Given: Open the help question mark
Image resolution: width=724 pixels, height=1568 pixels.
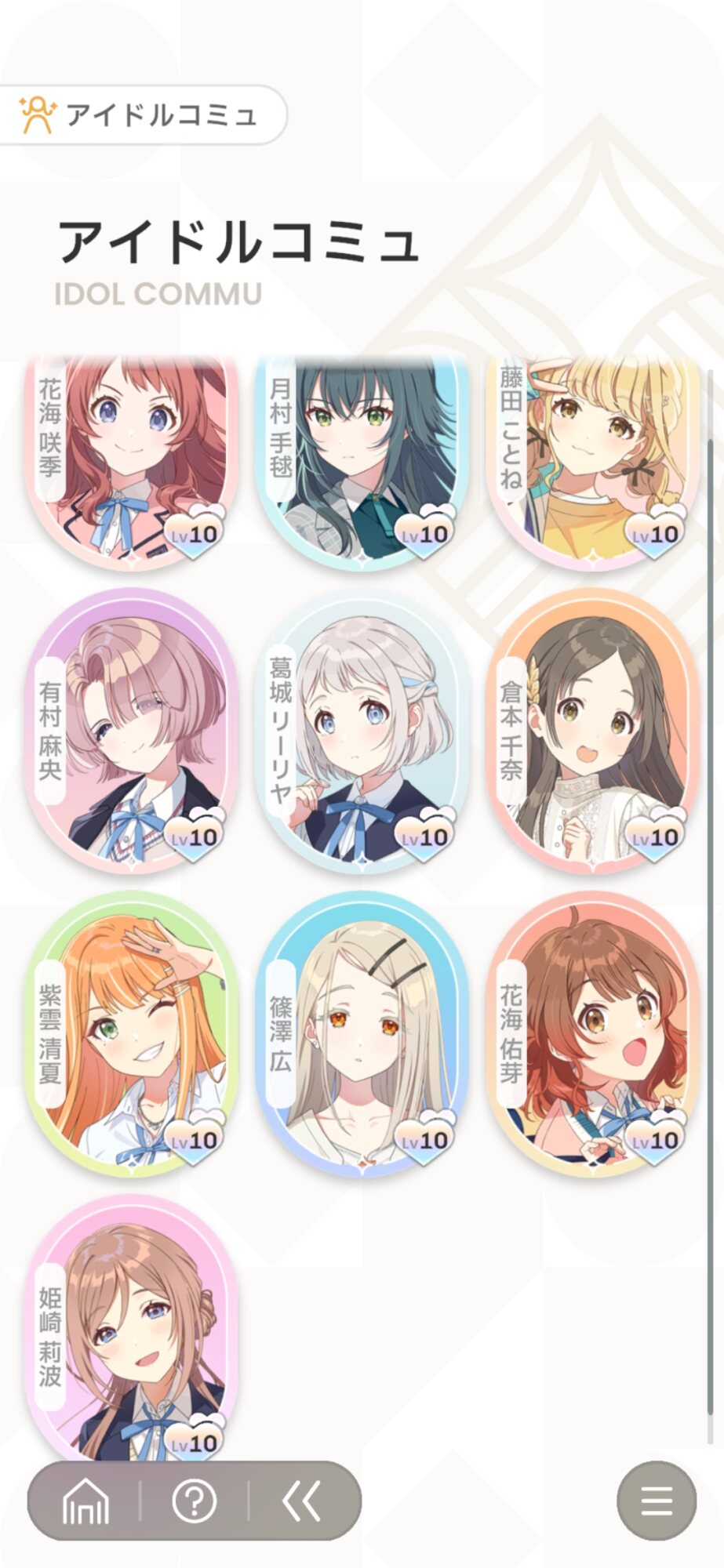Looking at the screenshot, I should (x=194, y=1501).
